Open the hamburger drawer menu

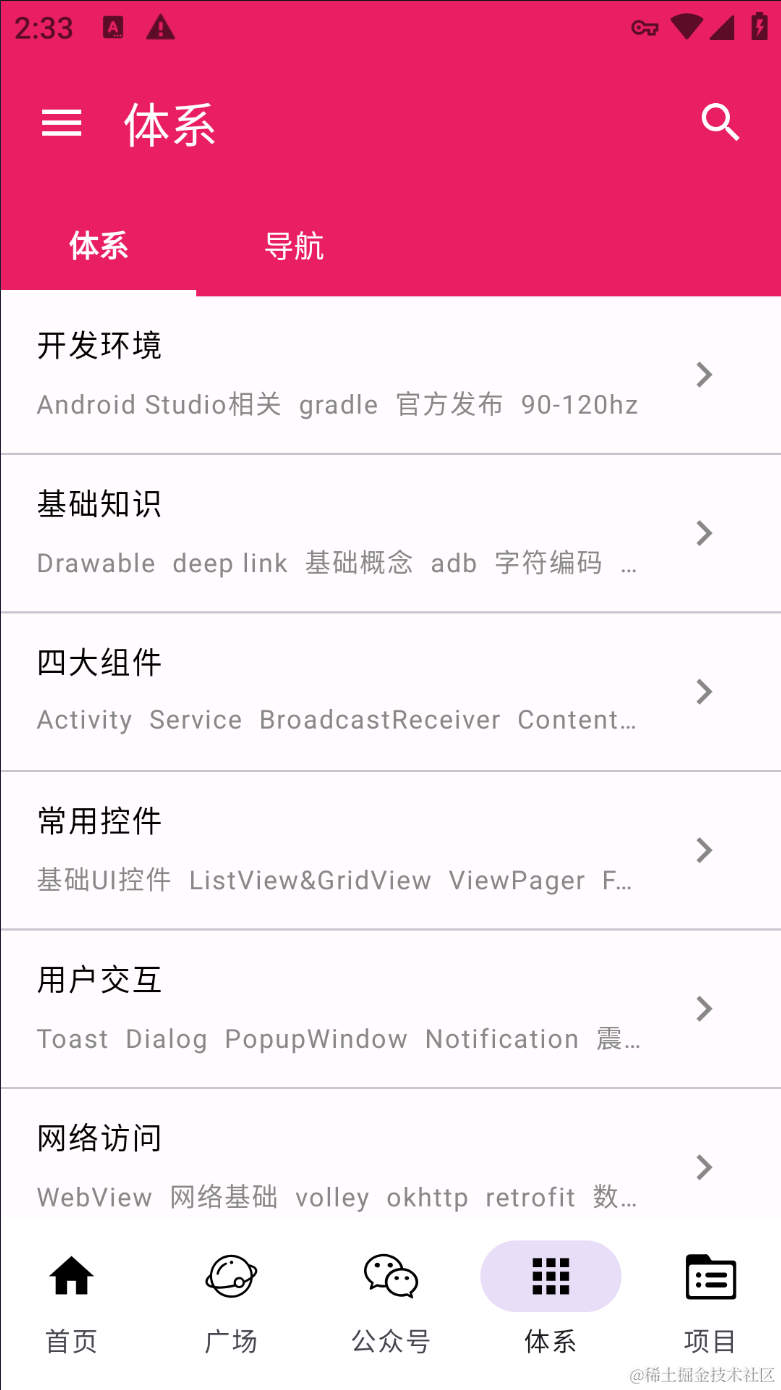tap(61, 123)
